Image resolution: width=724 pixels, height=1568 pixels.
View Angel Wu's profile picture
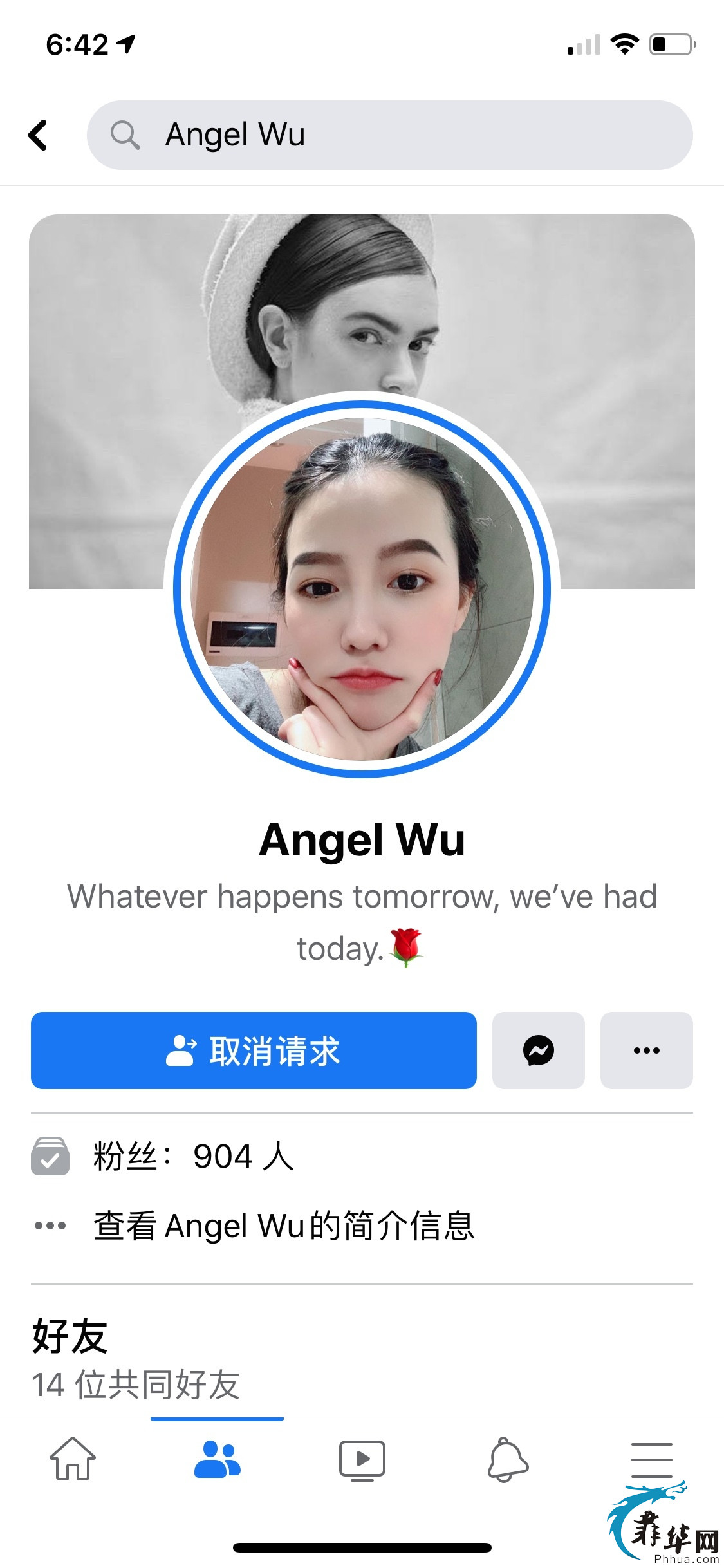(362, 589)
